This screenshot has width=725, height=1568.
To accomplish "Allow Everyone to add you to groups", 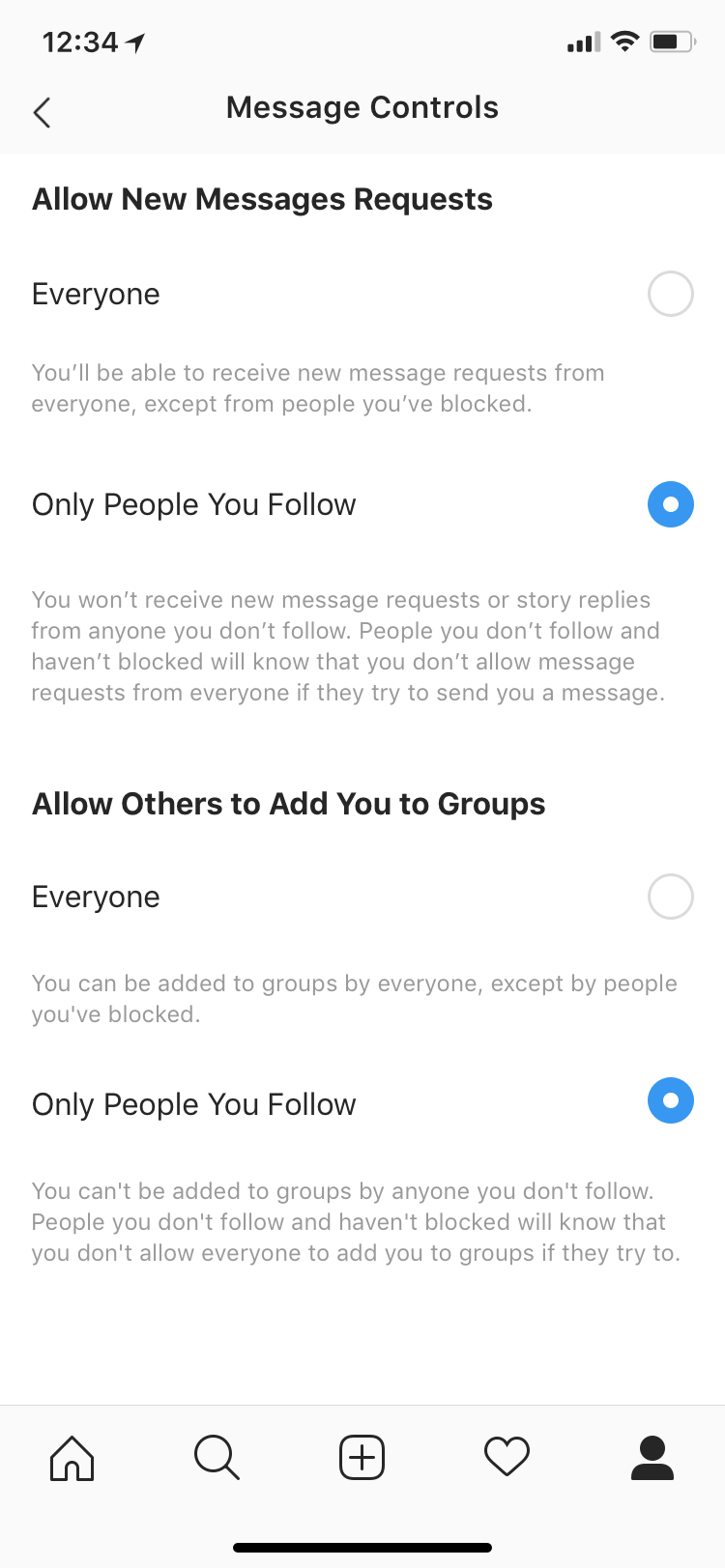I will click(670, 897).
